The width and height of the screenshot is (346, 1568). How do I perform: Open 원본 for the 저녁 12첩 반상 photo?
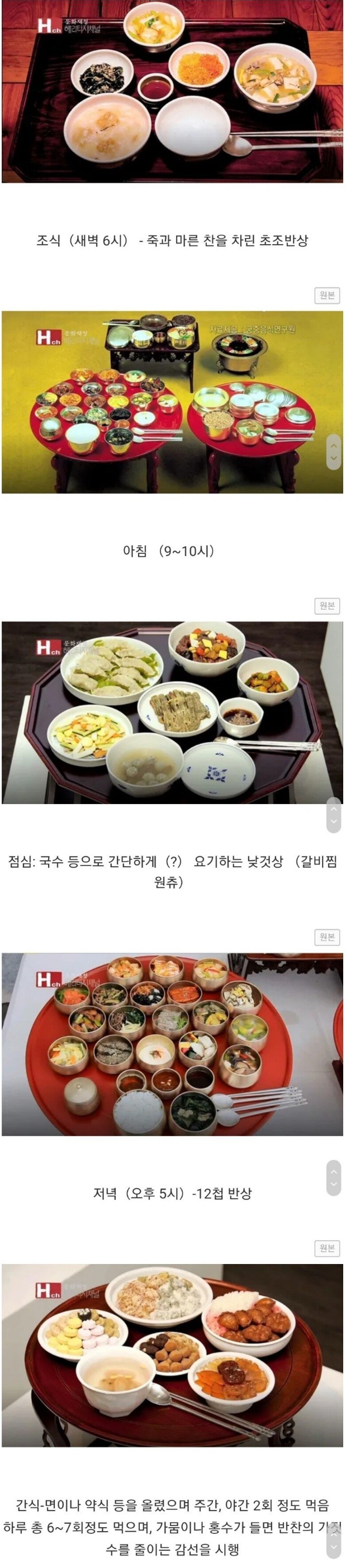point(327,937)
